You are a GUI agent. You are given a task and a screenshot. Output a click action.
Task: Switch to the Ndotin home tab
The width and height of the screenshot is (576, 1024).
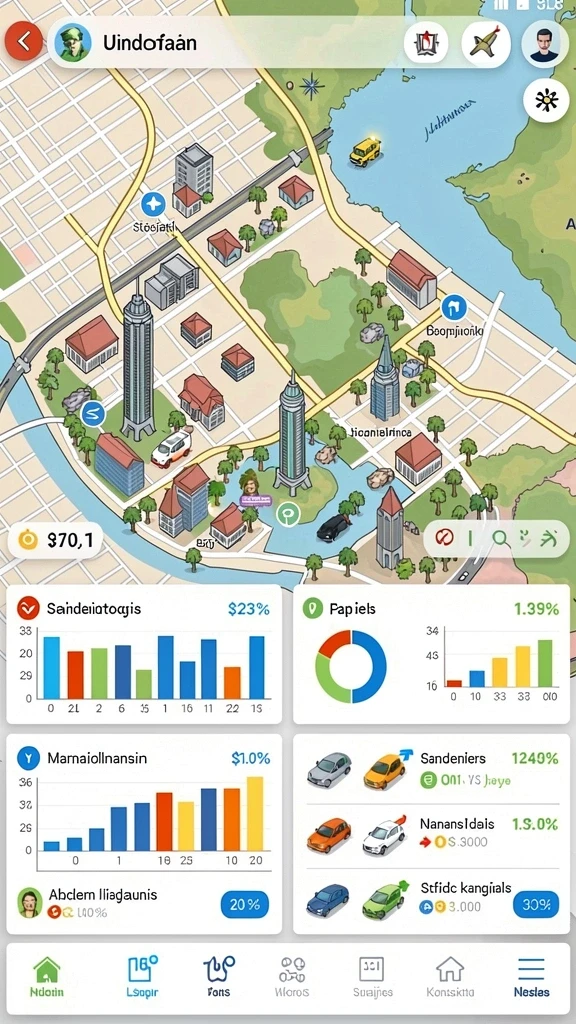point(46,976)
